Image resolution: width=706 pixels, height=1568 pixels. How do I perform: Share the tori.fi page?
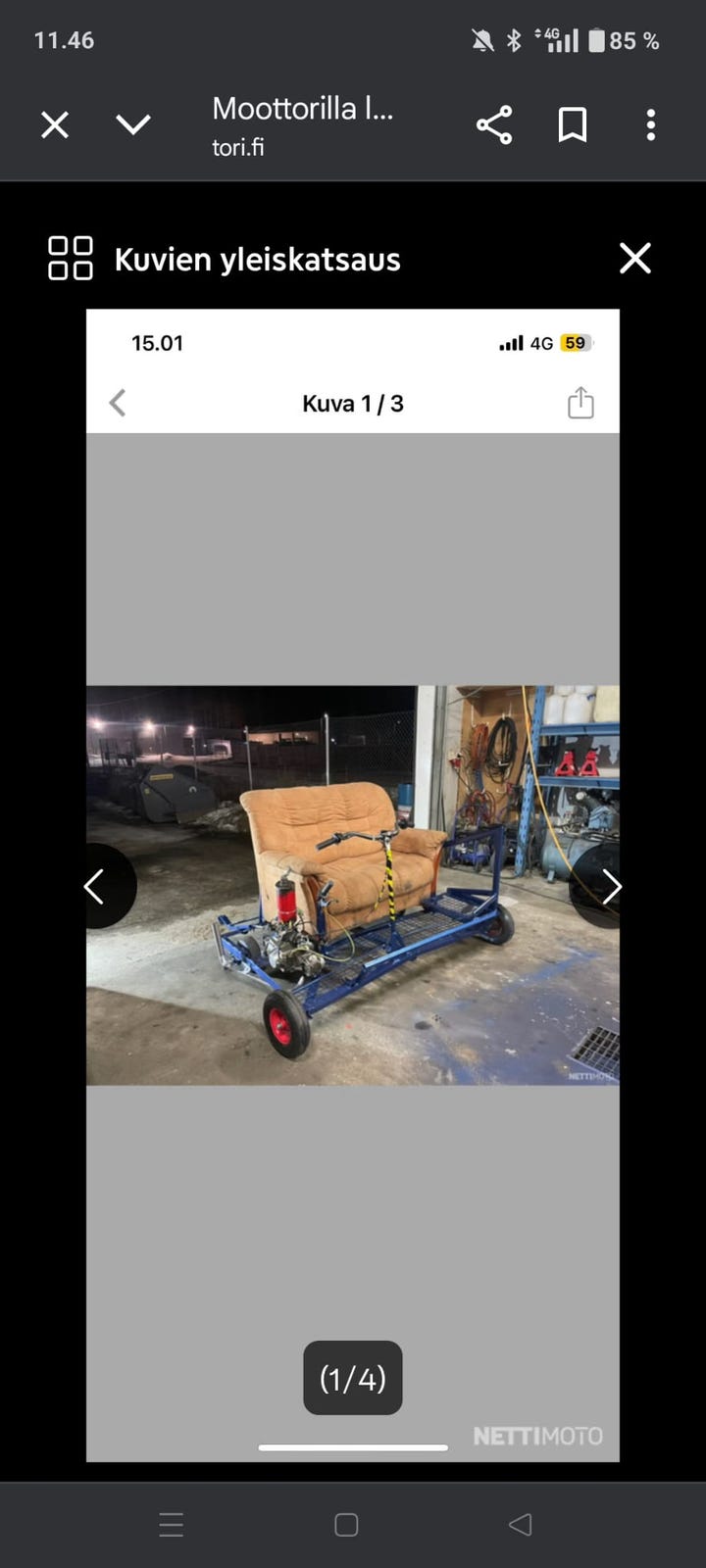point(494,125)
